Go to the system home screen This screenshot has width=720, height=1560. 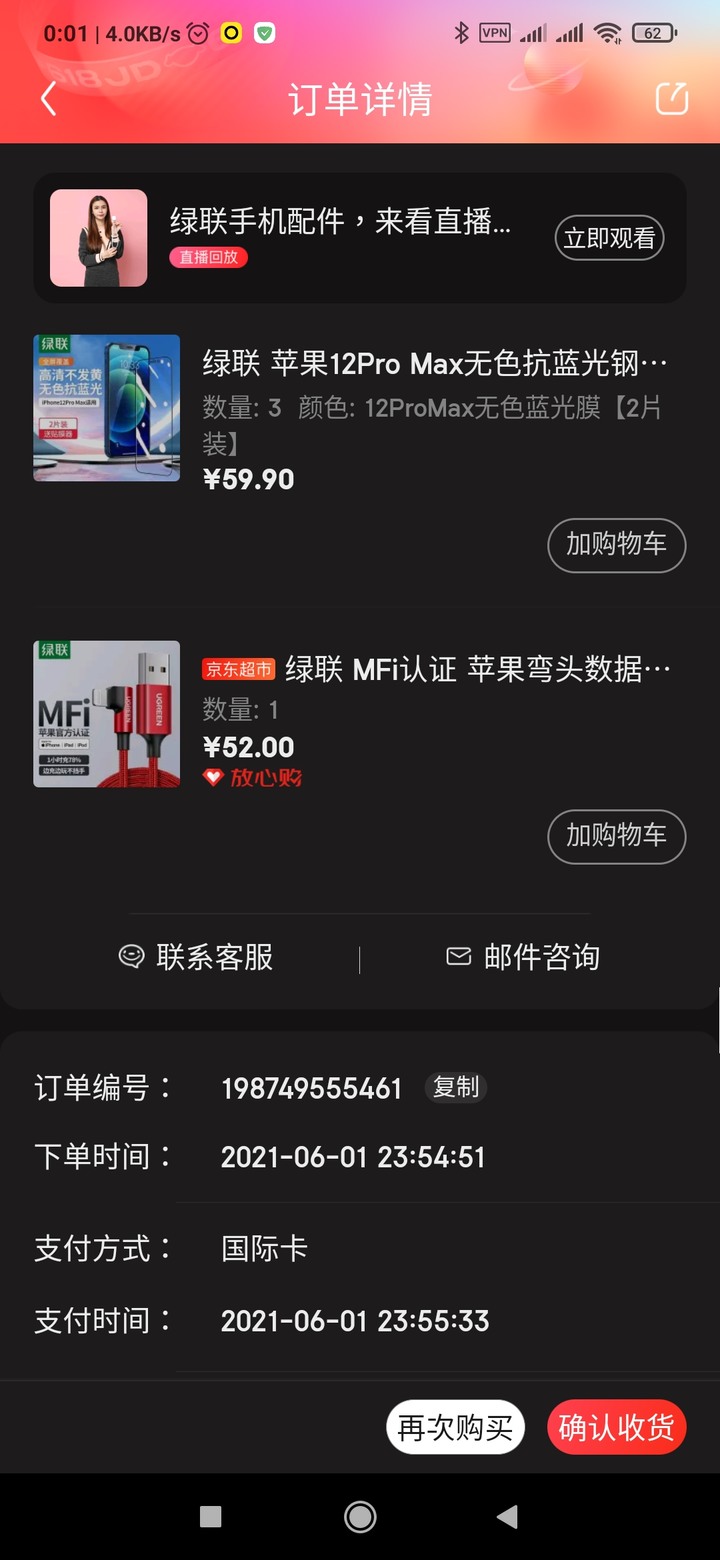(360, 1517)
